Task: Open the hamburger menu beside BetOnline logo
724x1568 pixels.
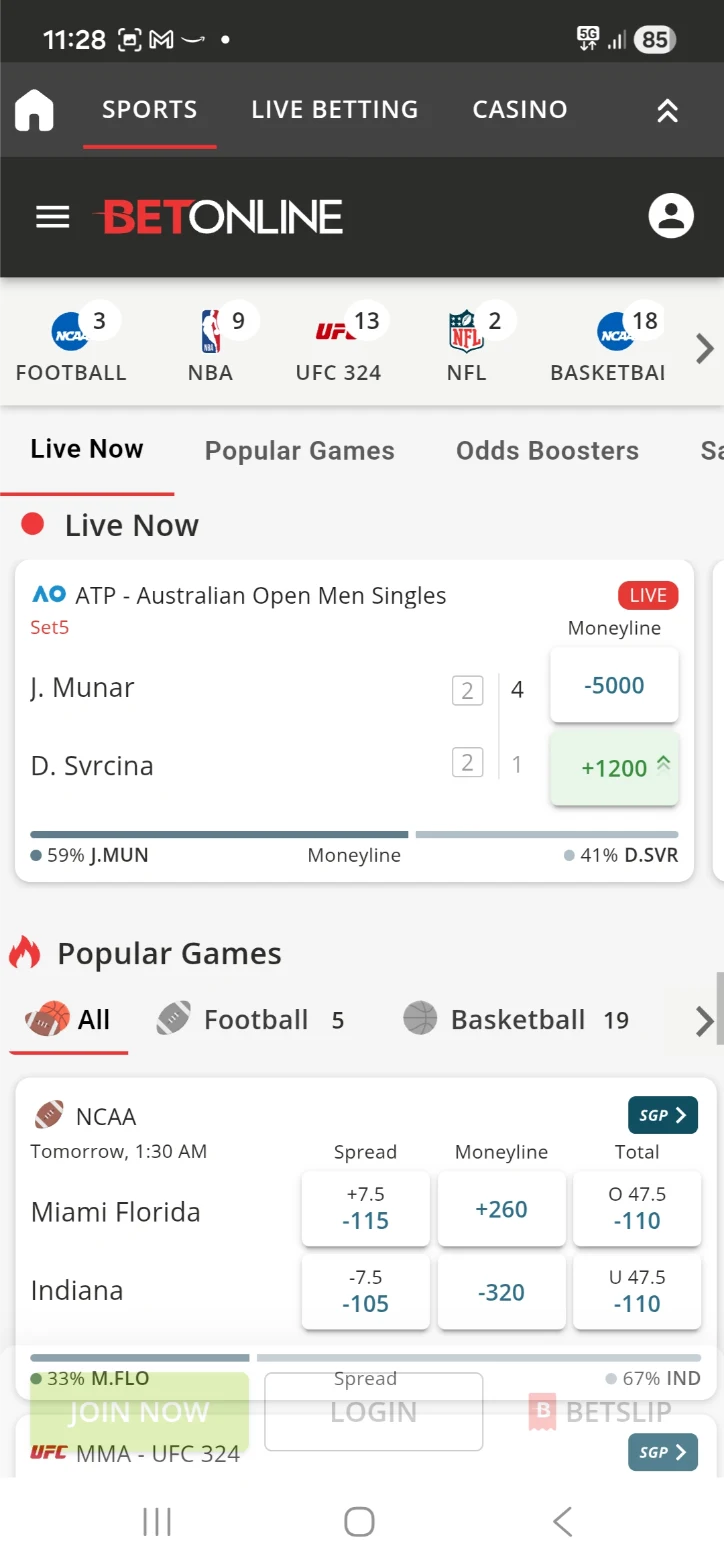Action: 52,216
